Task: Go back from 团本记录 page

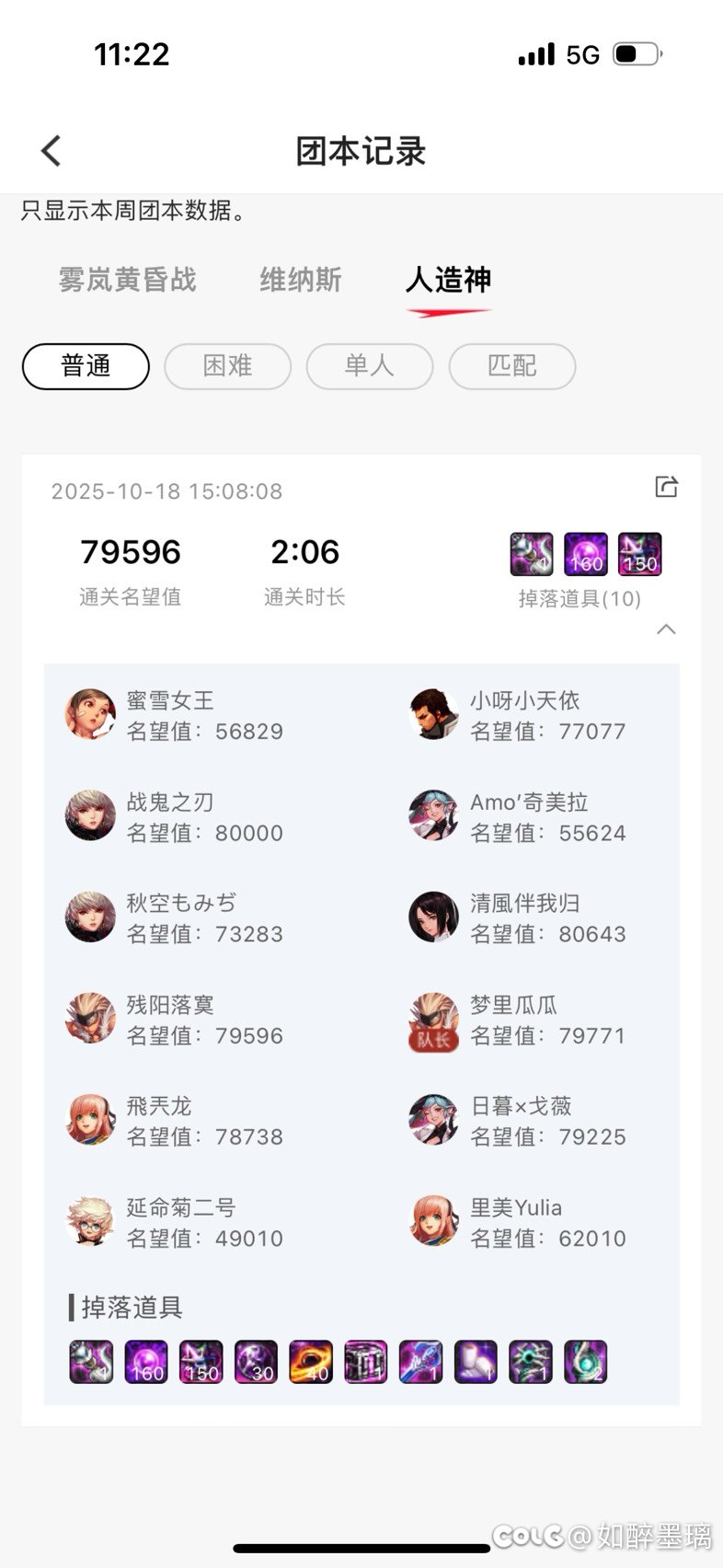Action: pyautogui.click(x=52, y=151)
